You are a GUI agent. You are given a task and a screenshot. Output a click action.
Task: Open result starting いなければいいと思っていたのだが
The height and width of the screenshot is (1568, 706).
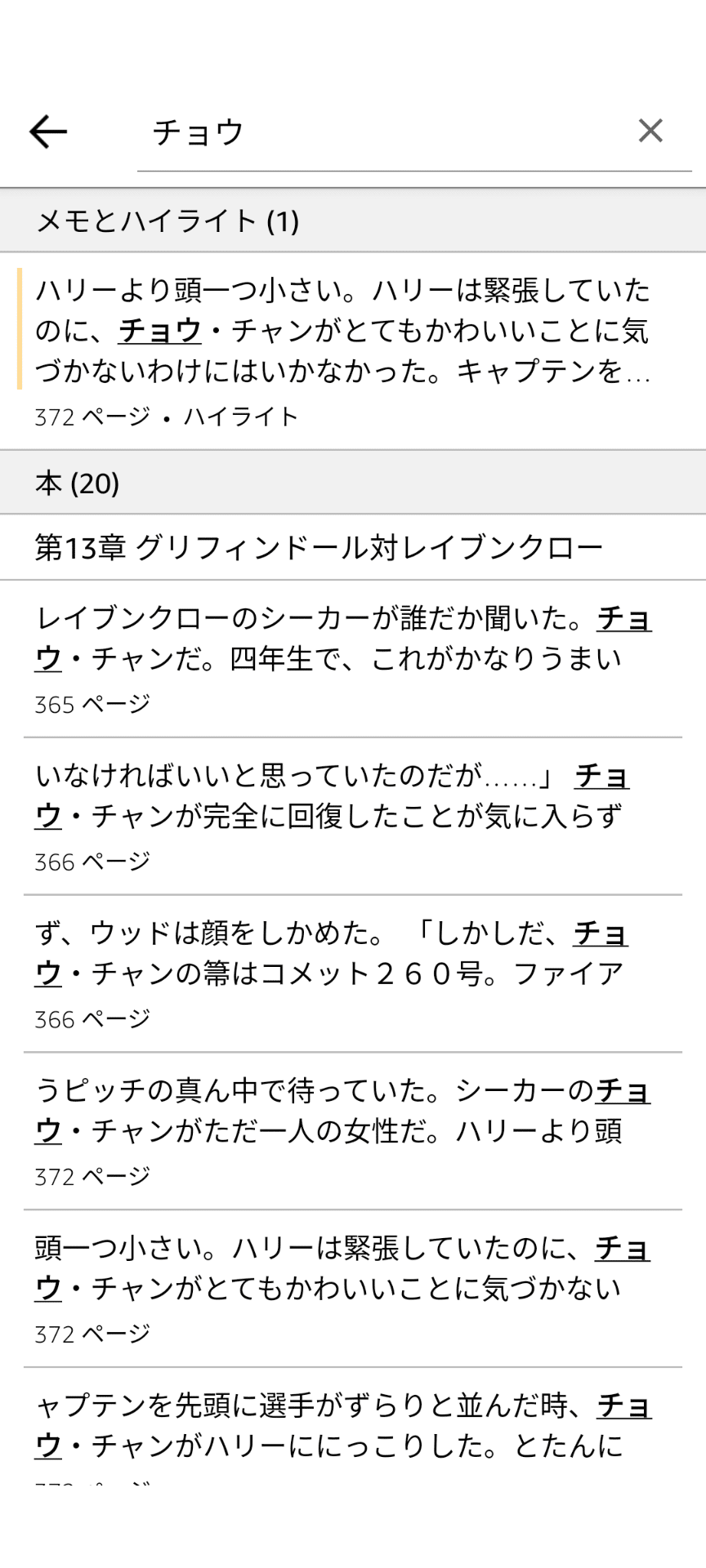(x=343, y=816)
